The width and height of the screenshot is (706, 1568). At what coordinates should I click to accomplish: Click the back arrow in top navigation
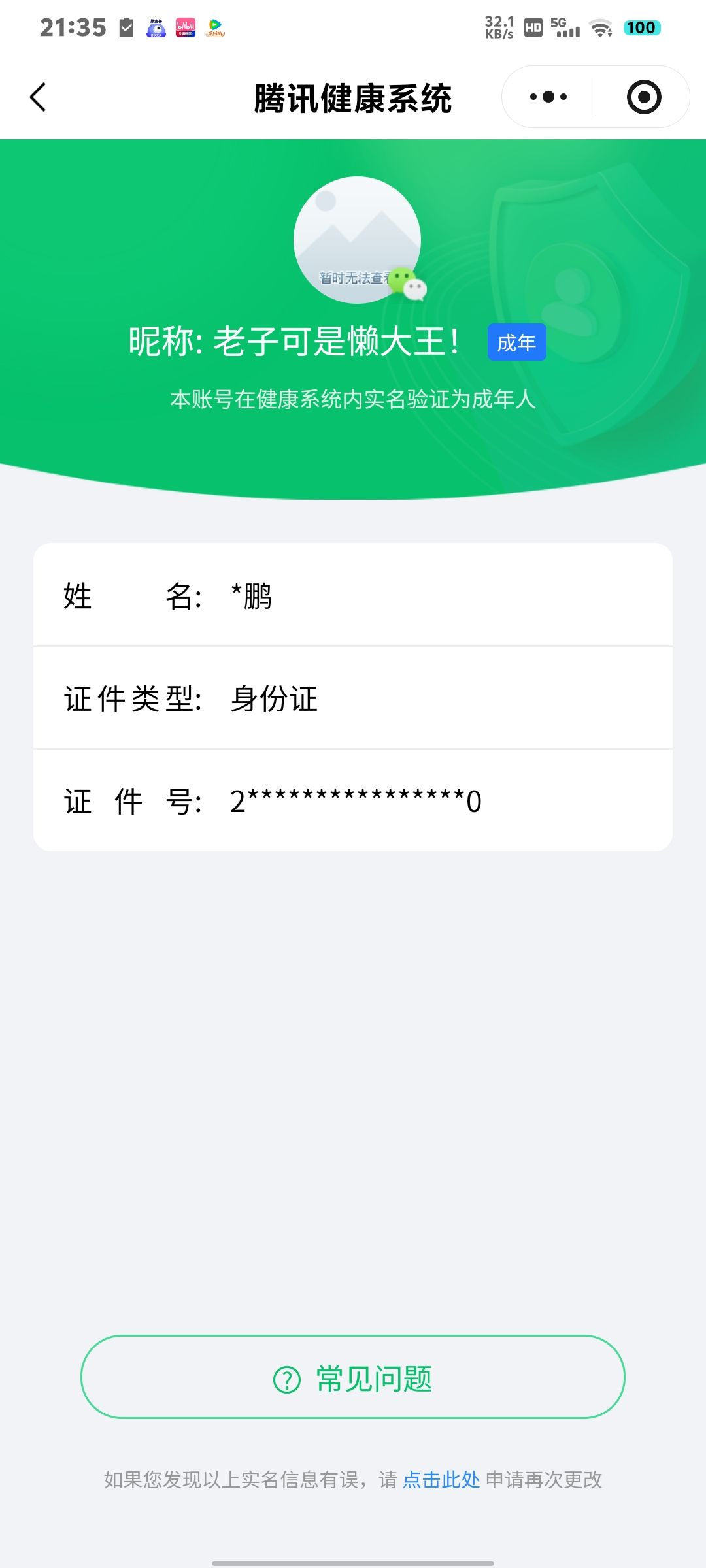37,97
